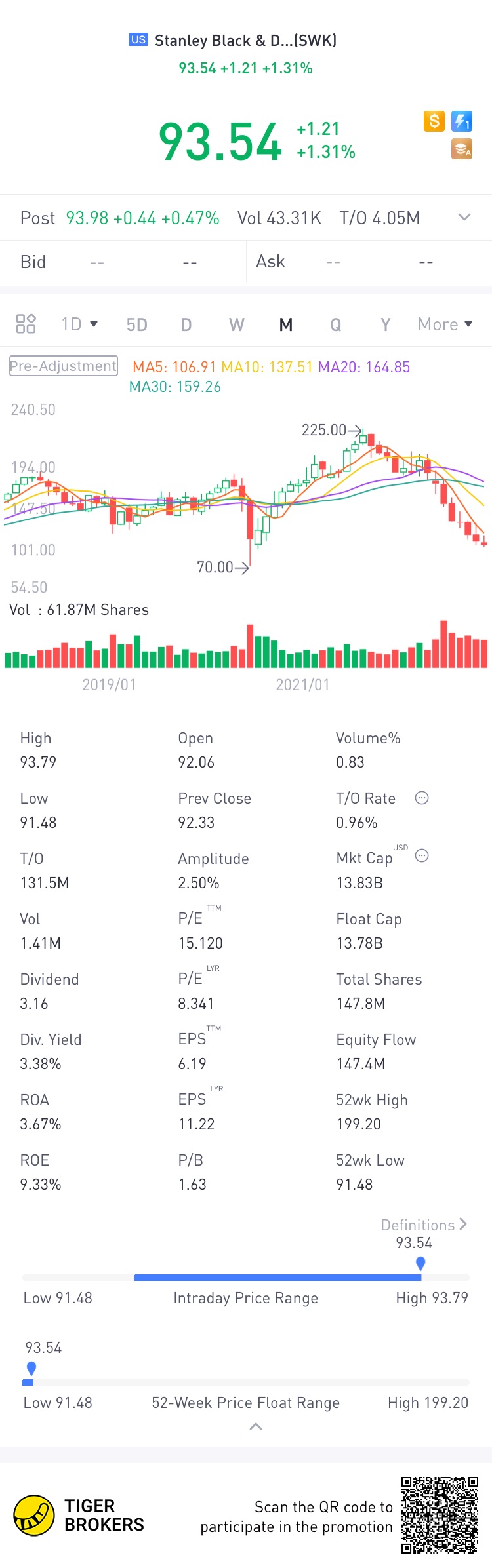Viewport: 492px width, 1568px height.
Task: Open the More chart periods dropdown
Action: click(445, 324)
